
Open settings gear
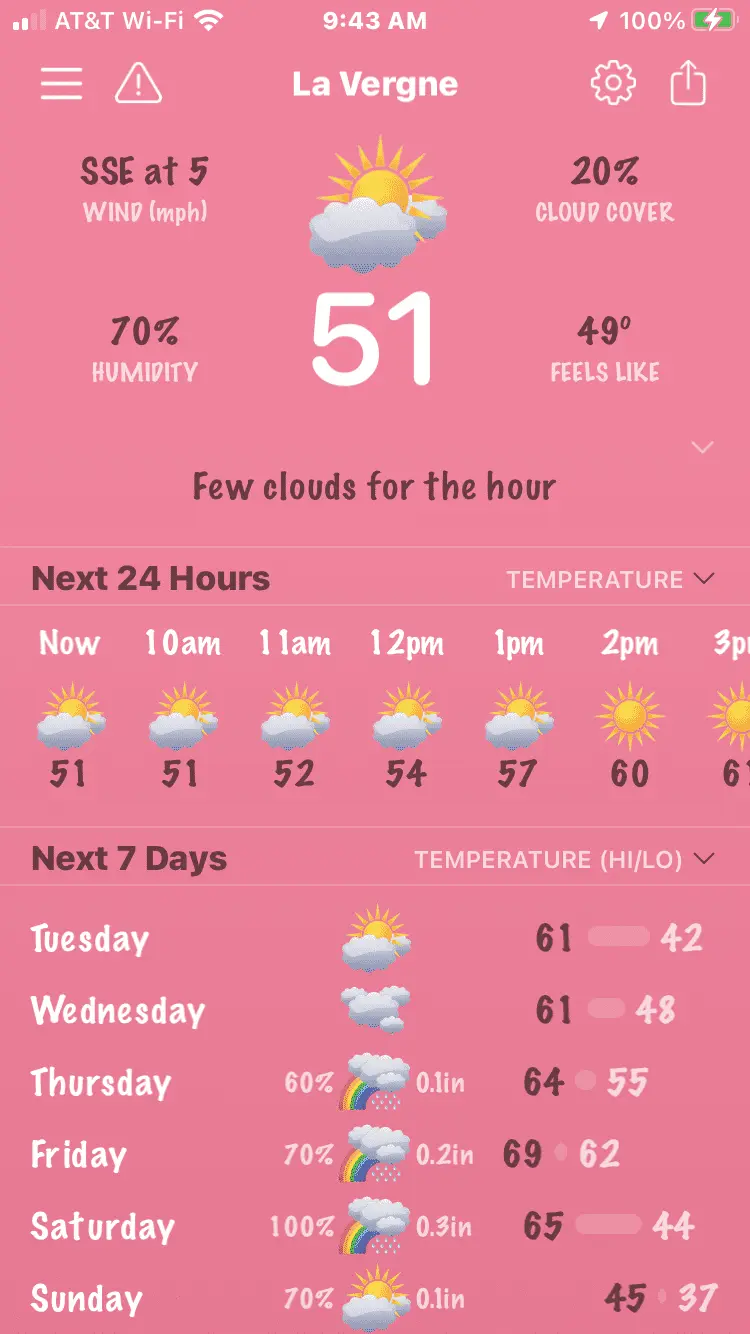coord(613,84)
